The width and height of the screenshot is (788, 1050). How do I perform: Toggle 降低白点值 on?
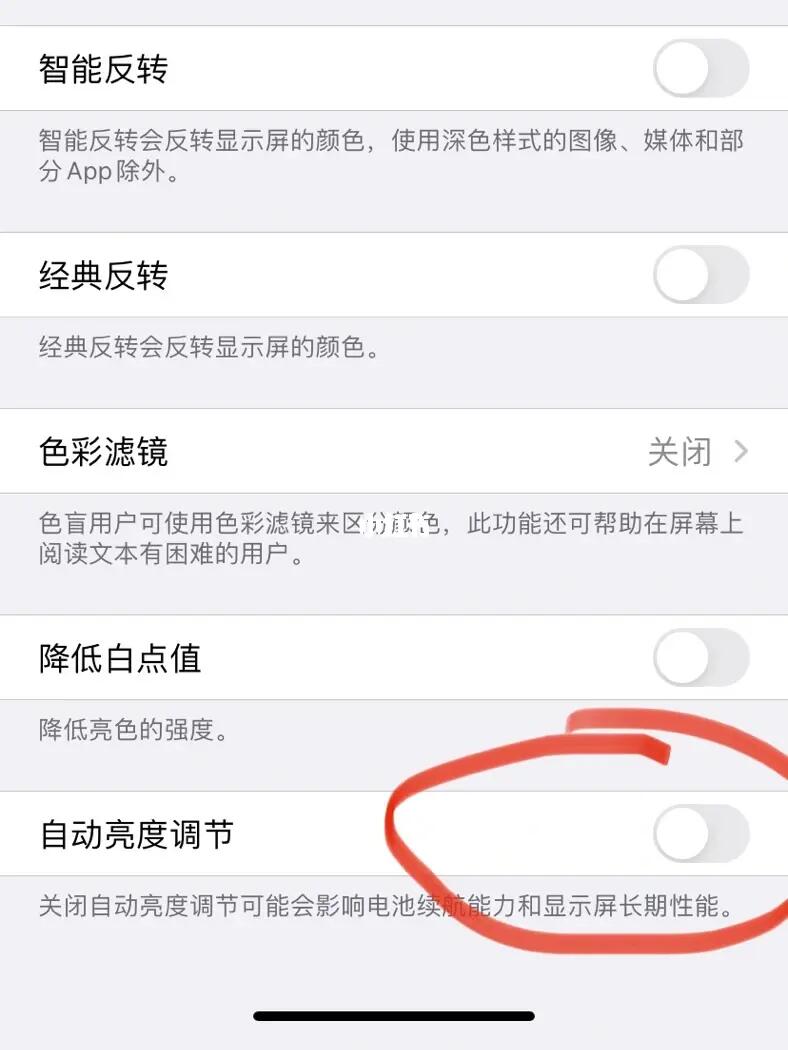(x=700, y=658)
